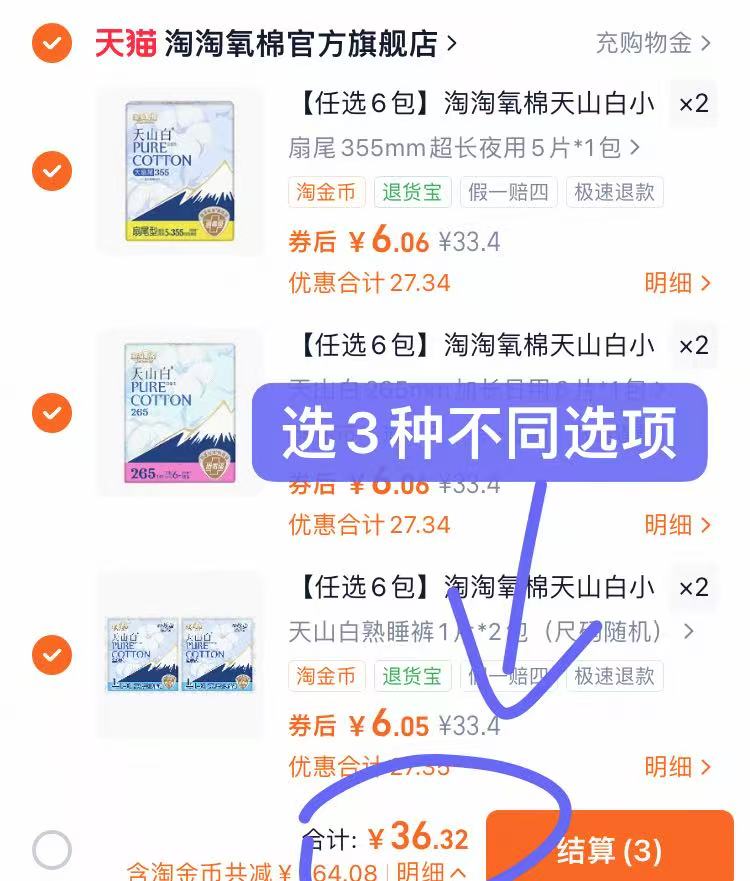Tap 结算 (3) to check out
The height and width of the screenshot is (881, 750).
(x=610, y=846)
